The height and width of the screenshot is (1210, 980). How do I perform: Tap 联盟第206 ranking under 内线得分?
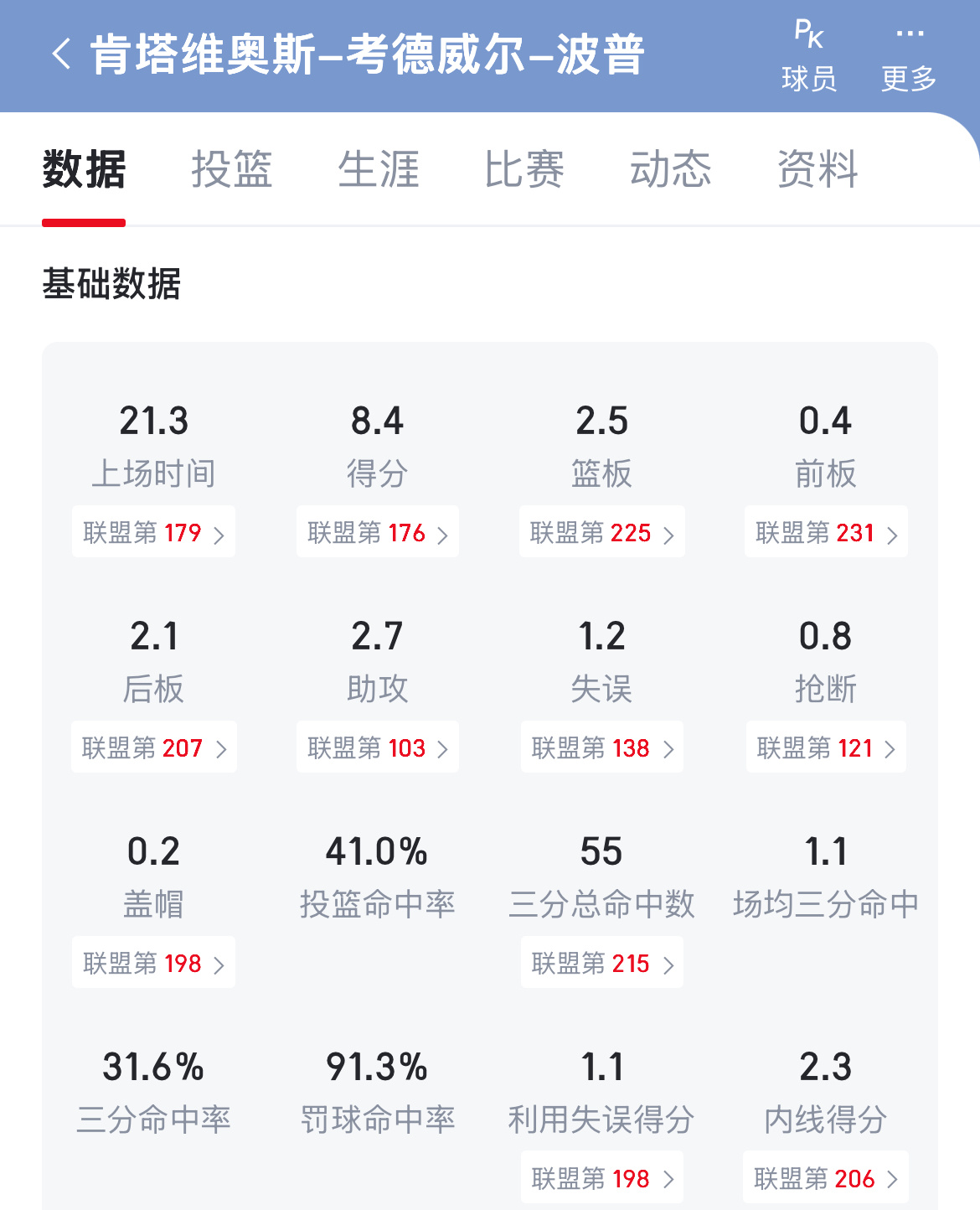point(825,1178)
